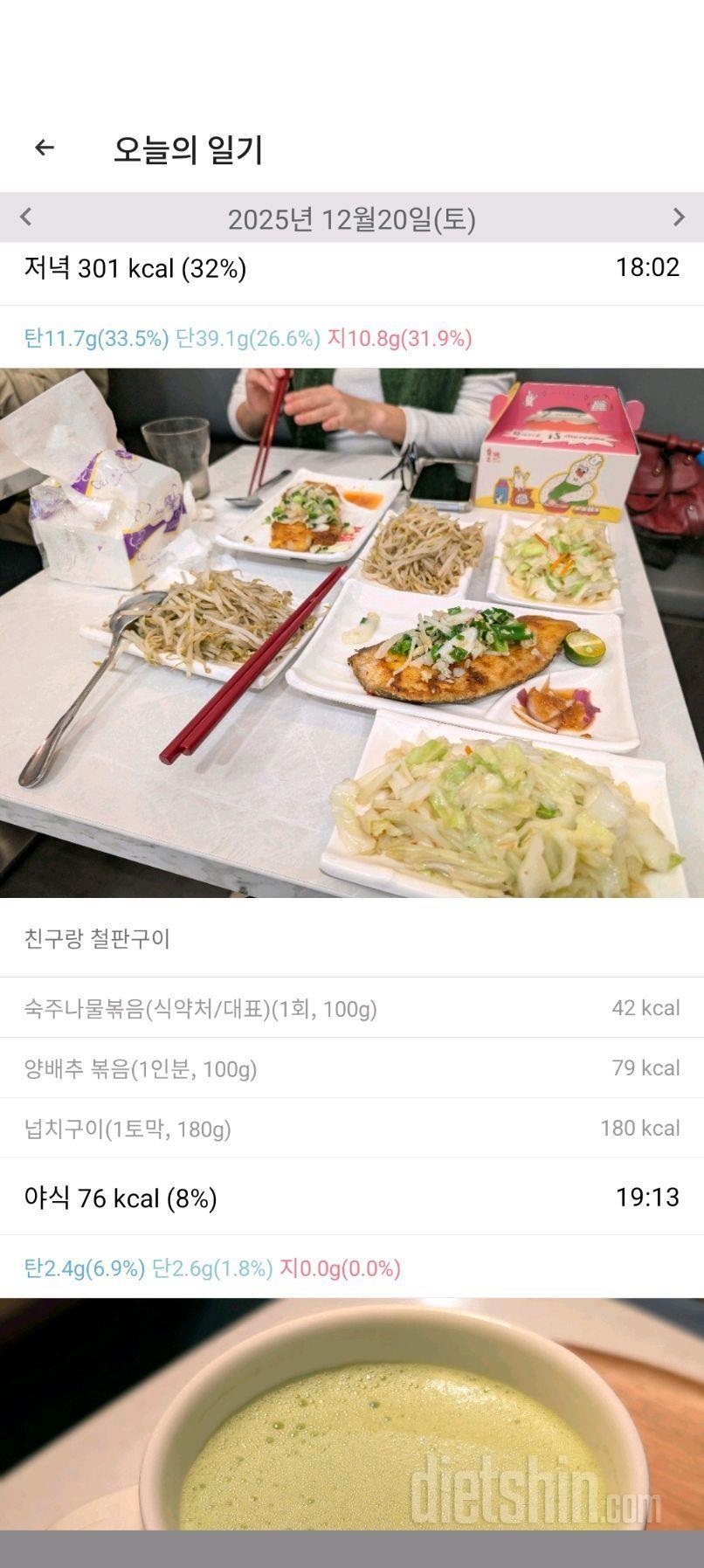
Task: Open the 넙치구이 food entry
Action: click(351, 1129)
